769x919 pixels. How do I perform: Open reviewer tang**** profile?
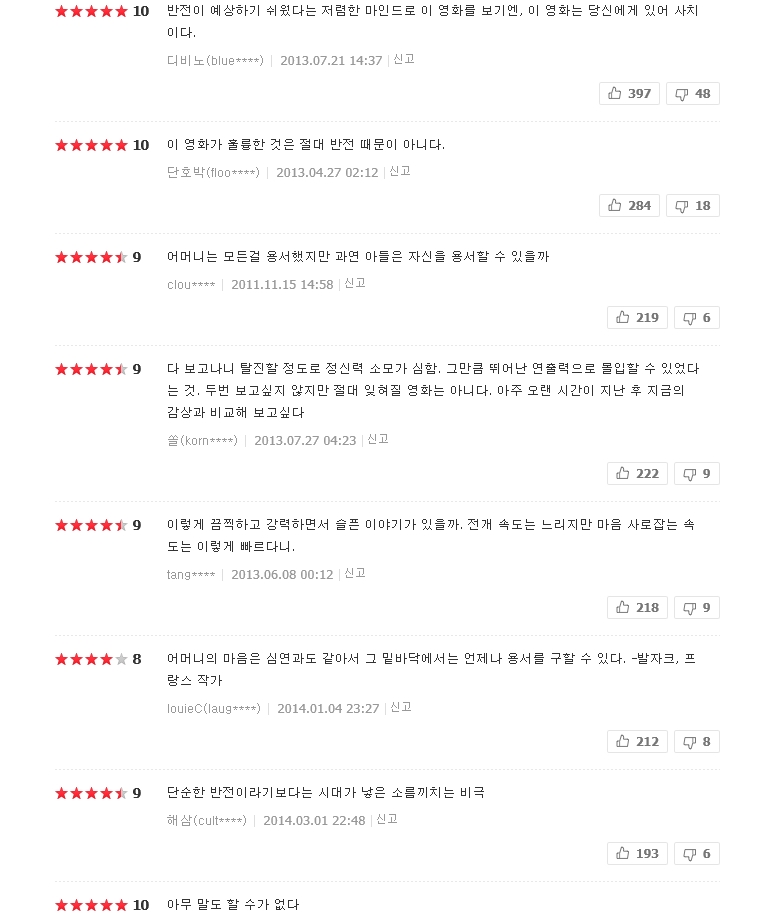[191, 575]
